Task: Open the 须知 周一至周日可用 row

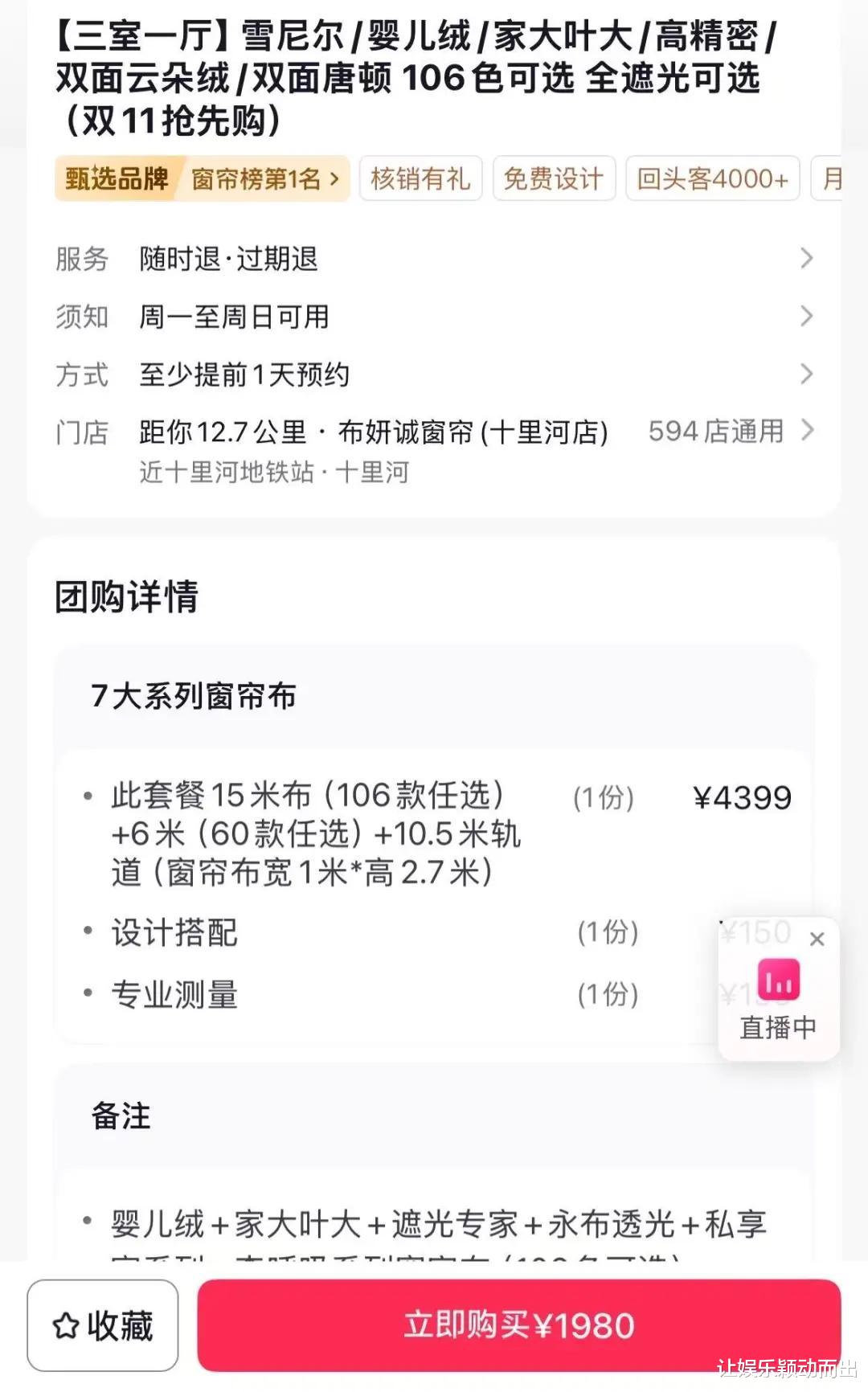Action: point(434,317)
